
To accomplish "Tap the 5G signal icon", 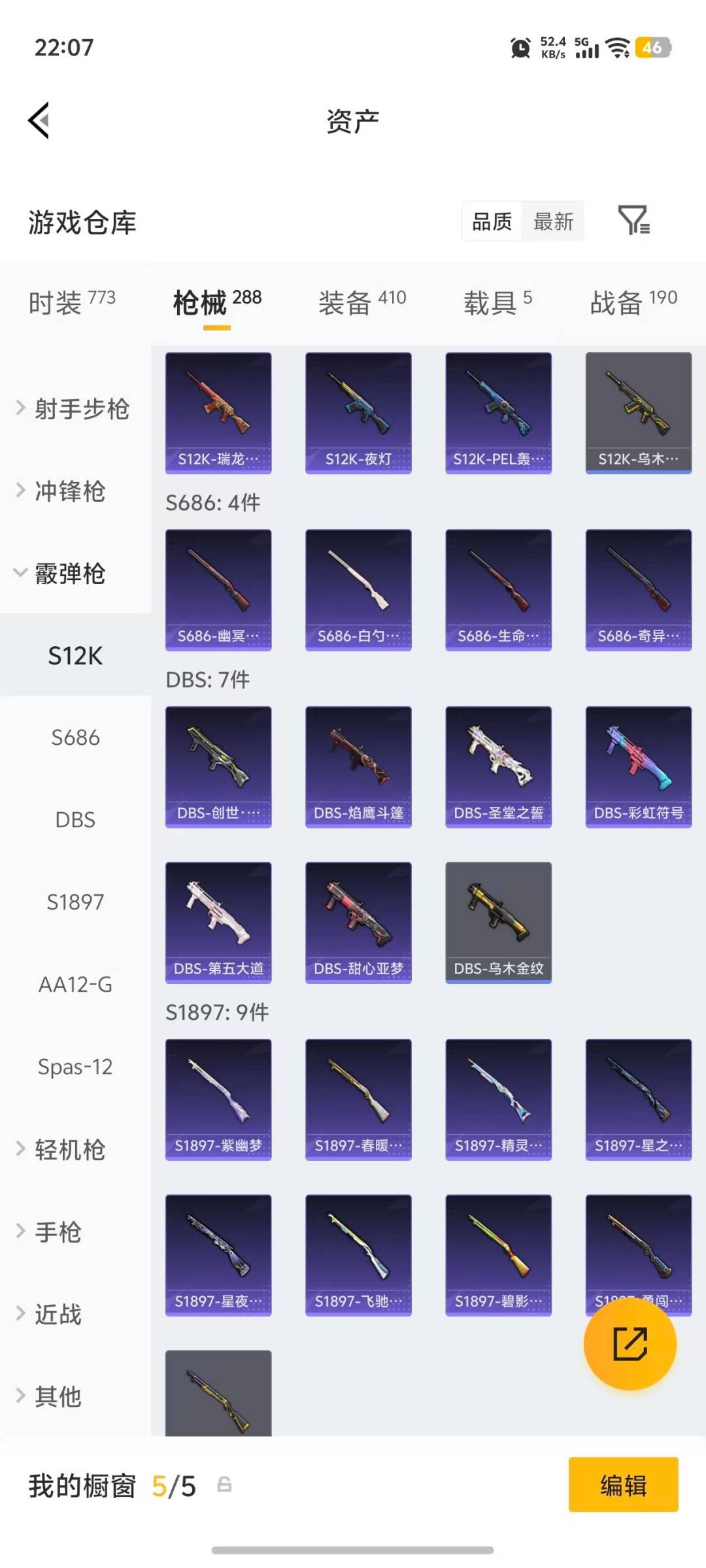I will point(586,48).
